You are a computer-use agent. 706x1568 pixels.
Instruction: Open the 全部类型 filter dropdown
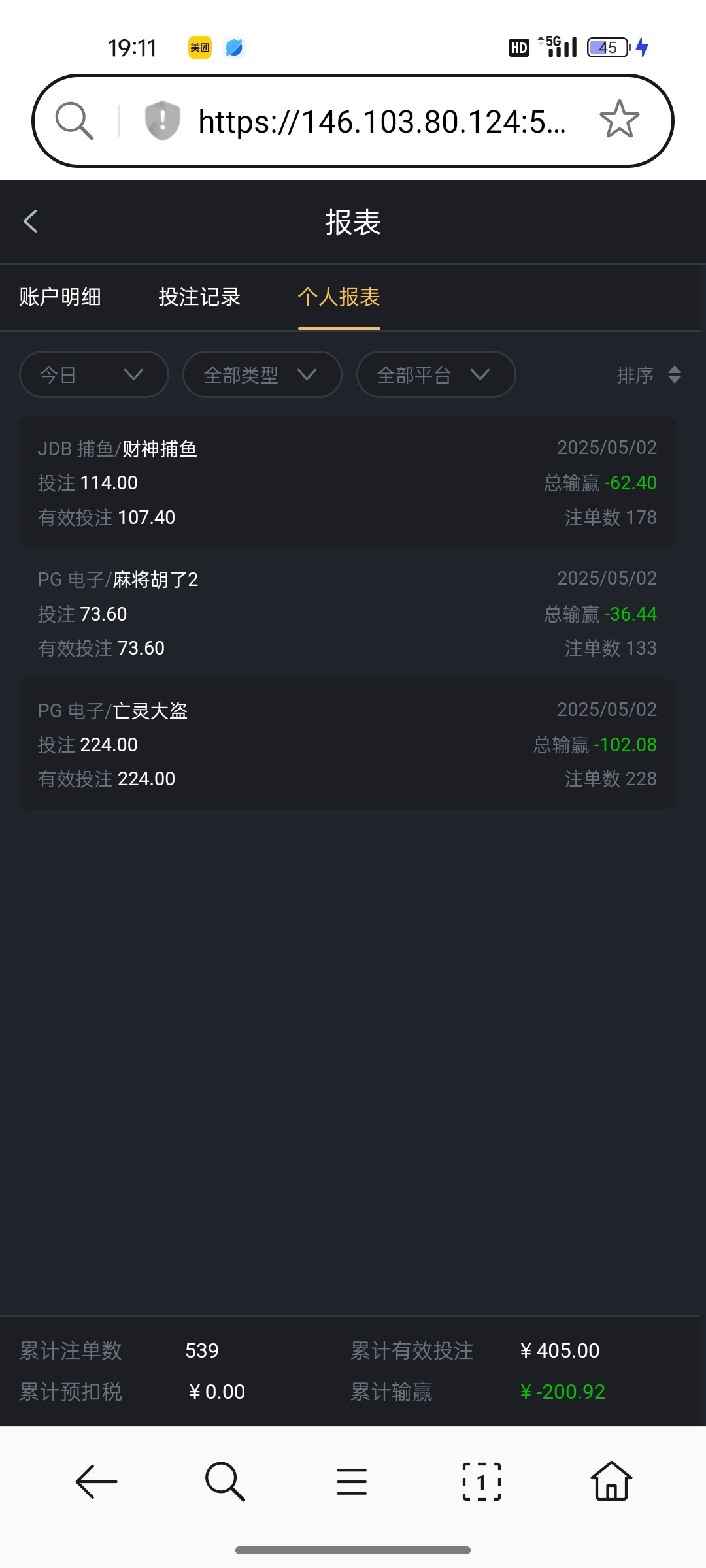coord(261,374)
